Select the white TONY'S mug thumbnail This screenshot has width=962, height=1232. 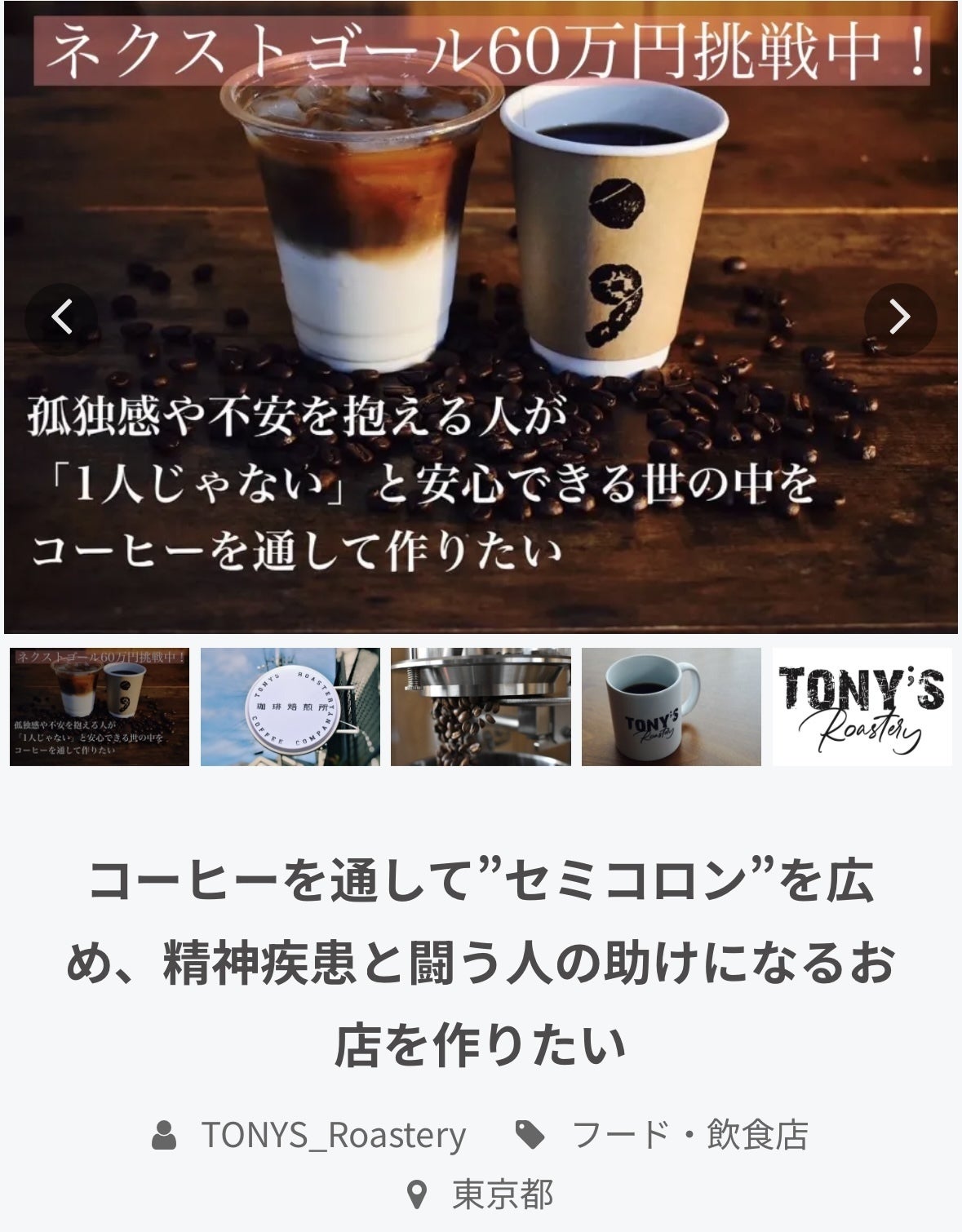click(671, 707)
